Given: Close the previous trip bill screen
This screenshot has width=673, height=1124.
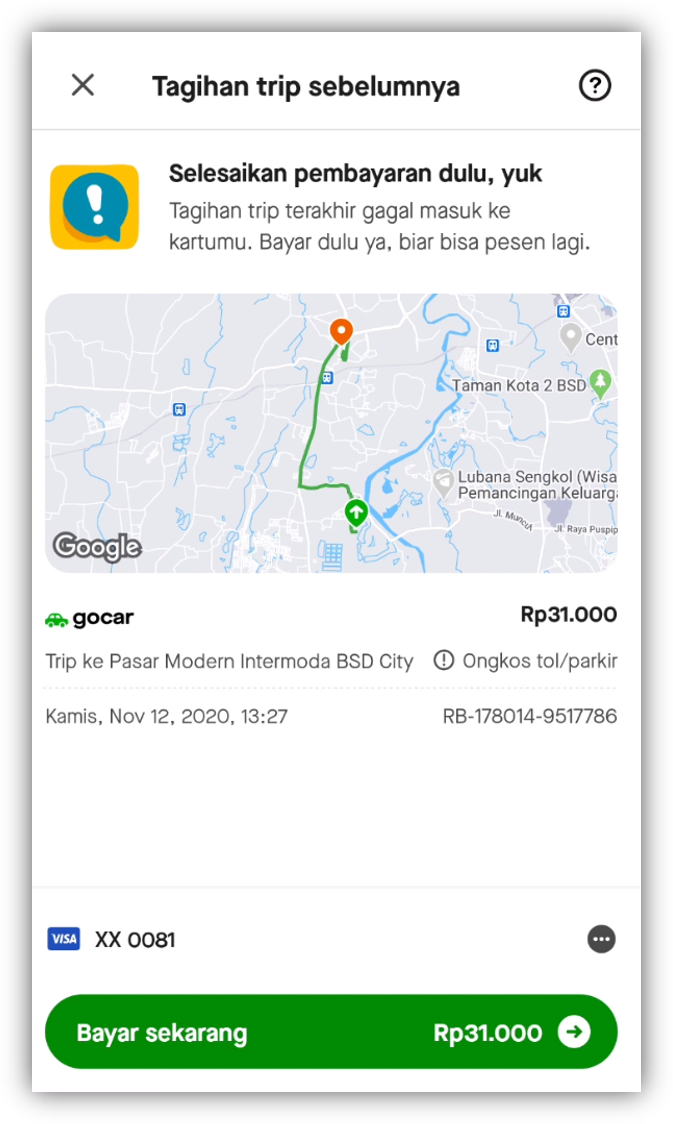Looking at the screenshot, I should click(83, 86).
